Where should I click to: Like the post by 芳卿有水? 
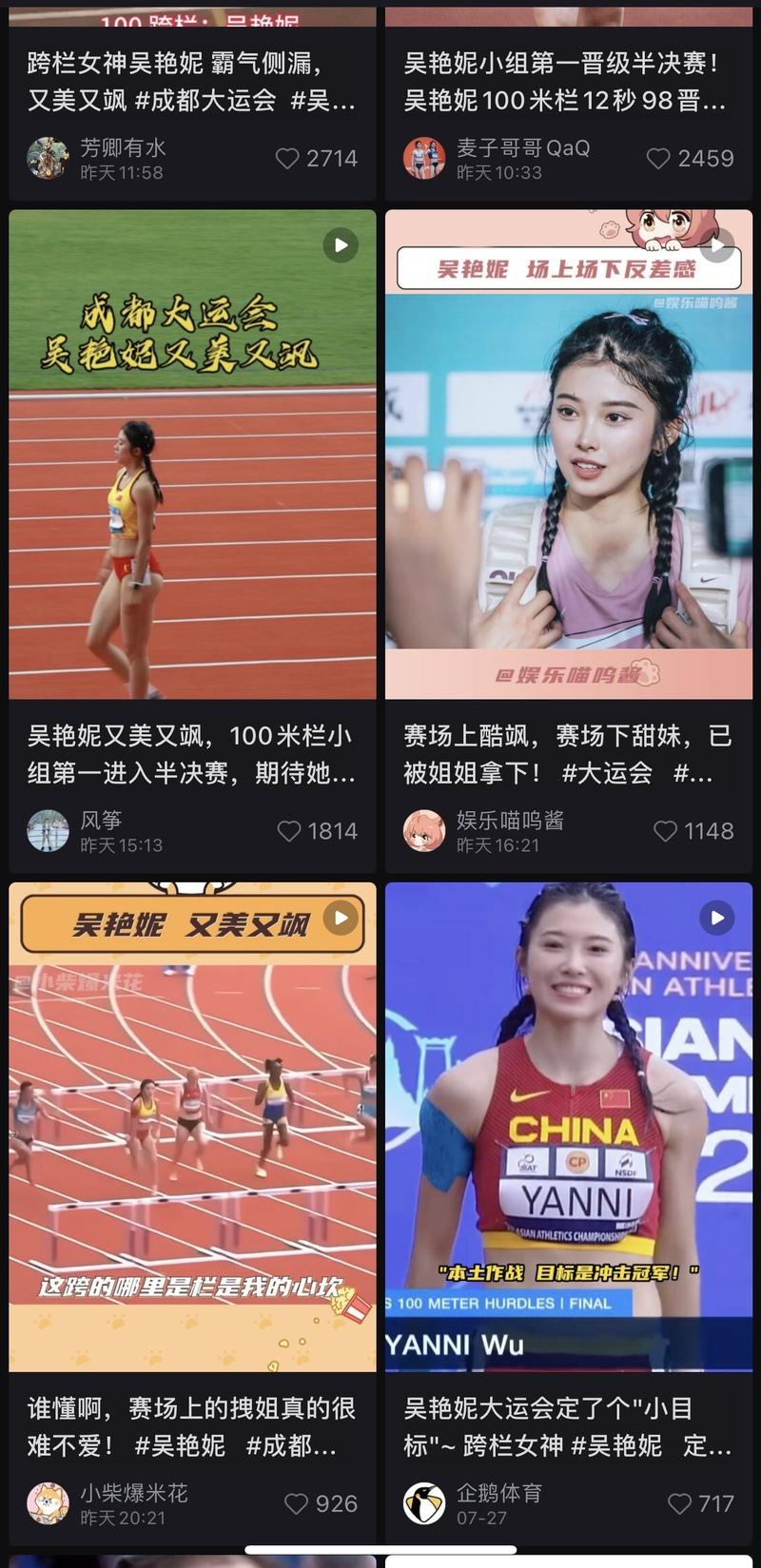[287, 159]
